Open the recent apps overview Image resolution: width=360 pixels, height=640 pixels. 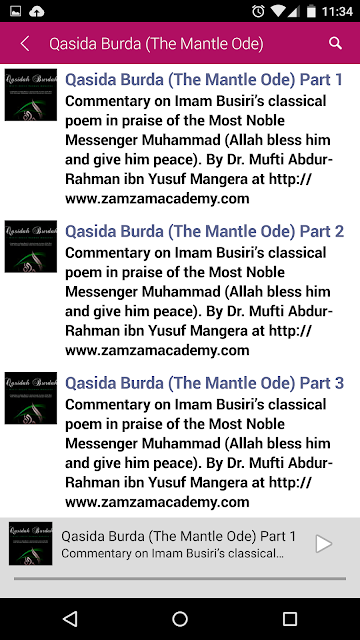tap(289, 619)
